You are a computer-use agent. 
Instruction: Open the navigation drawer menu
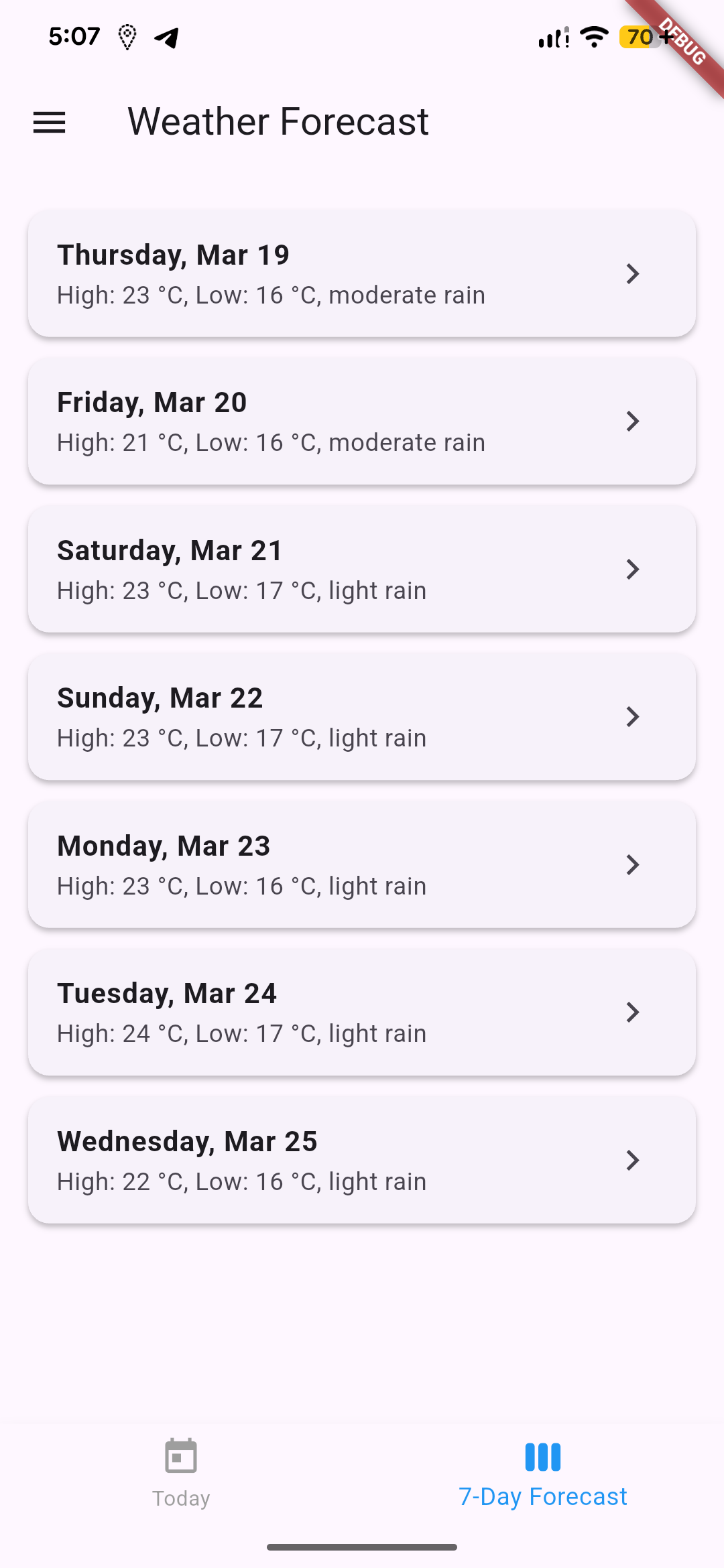tap(49, 122)
